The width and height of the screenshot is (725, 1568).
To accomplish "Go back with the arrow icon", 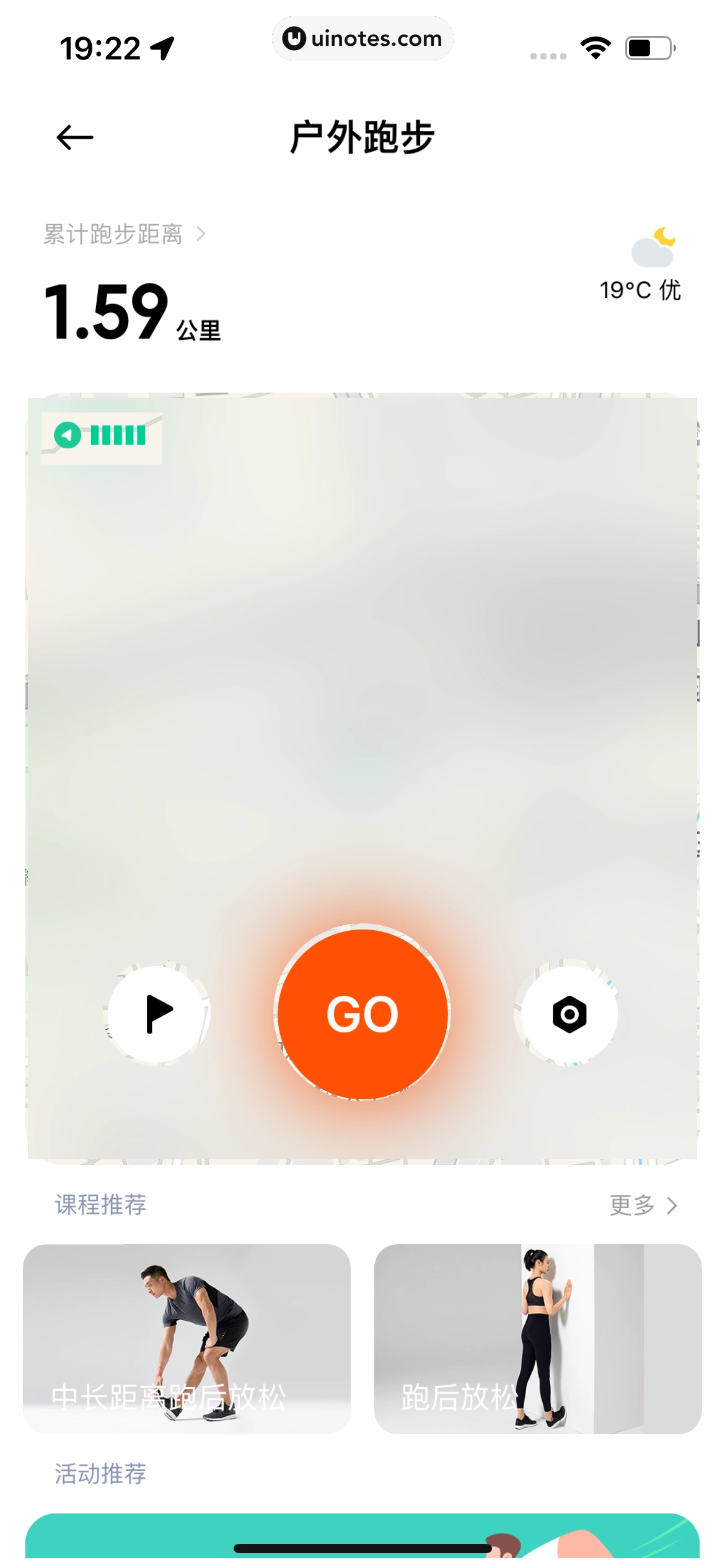I will (x=74, y=137).
